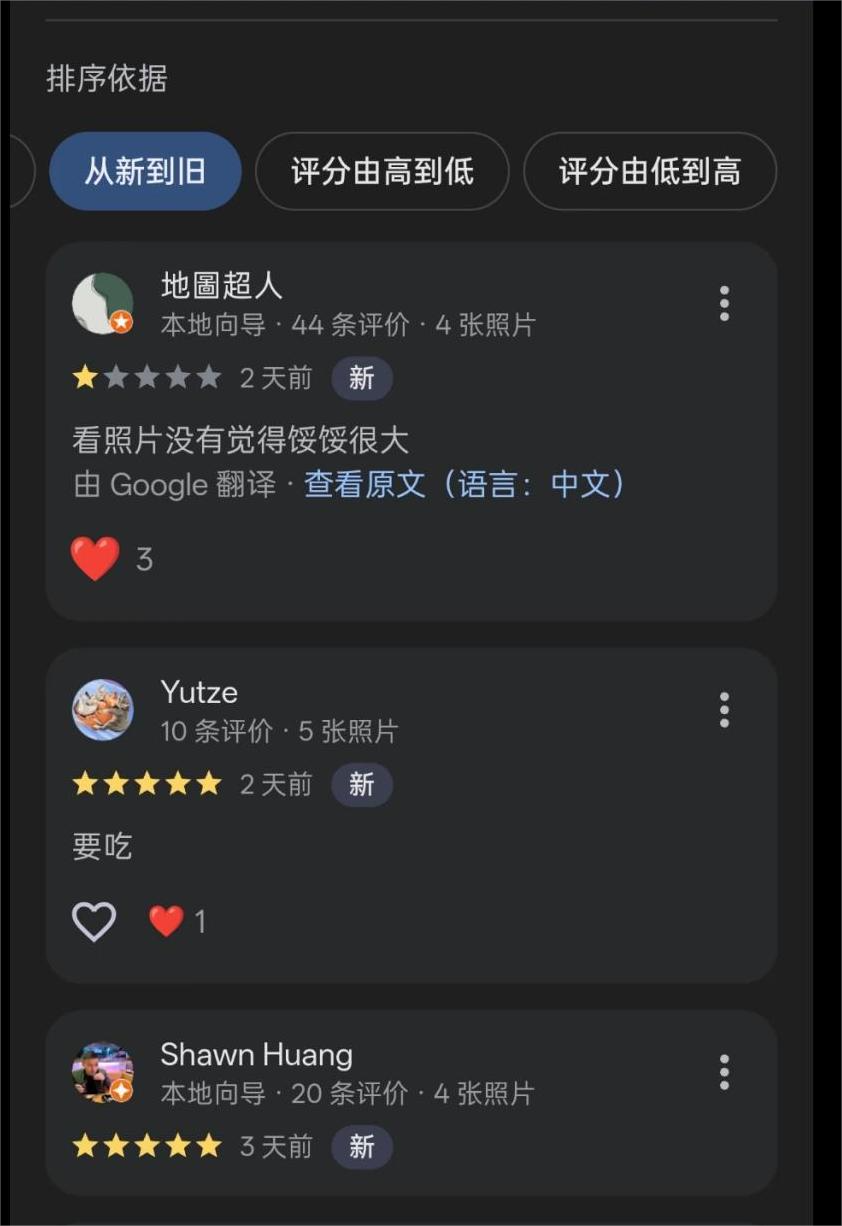Viewport: 842px width, 1226px height.
Task: Select the 从新到旧 sort chip
Action: pyautogui.click(x=145, y=171)
